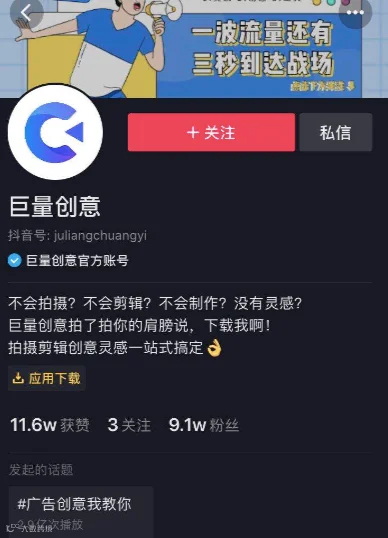View the 3 关注 following list
The image size is (388, 538).
pyautogui.click(x=129, y=425)
